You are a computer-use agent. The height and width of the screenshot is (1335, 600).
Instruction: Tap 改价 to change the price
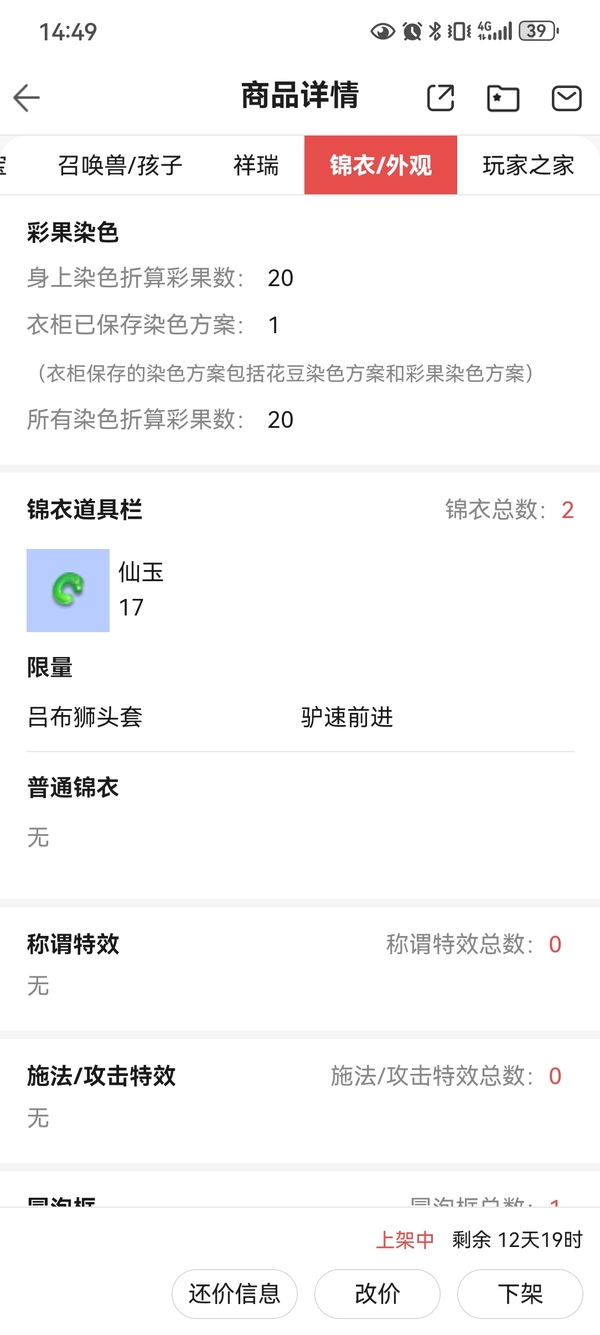coord(377,1293)
